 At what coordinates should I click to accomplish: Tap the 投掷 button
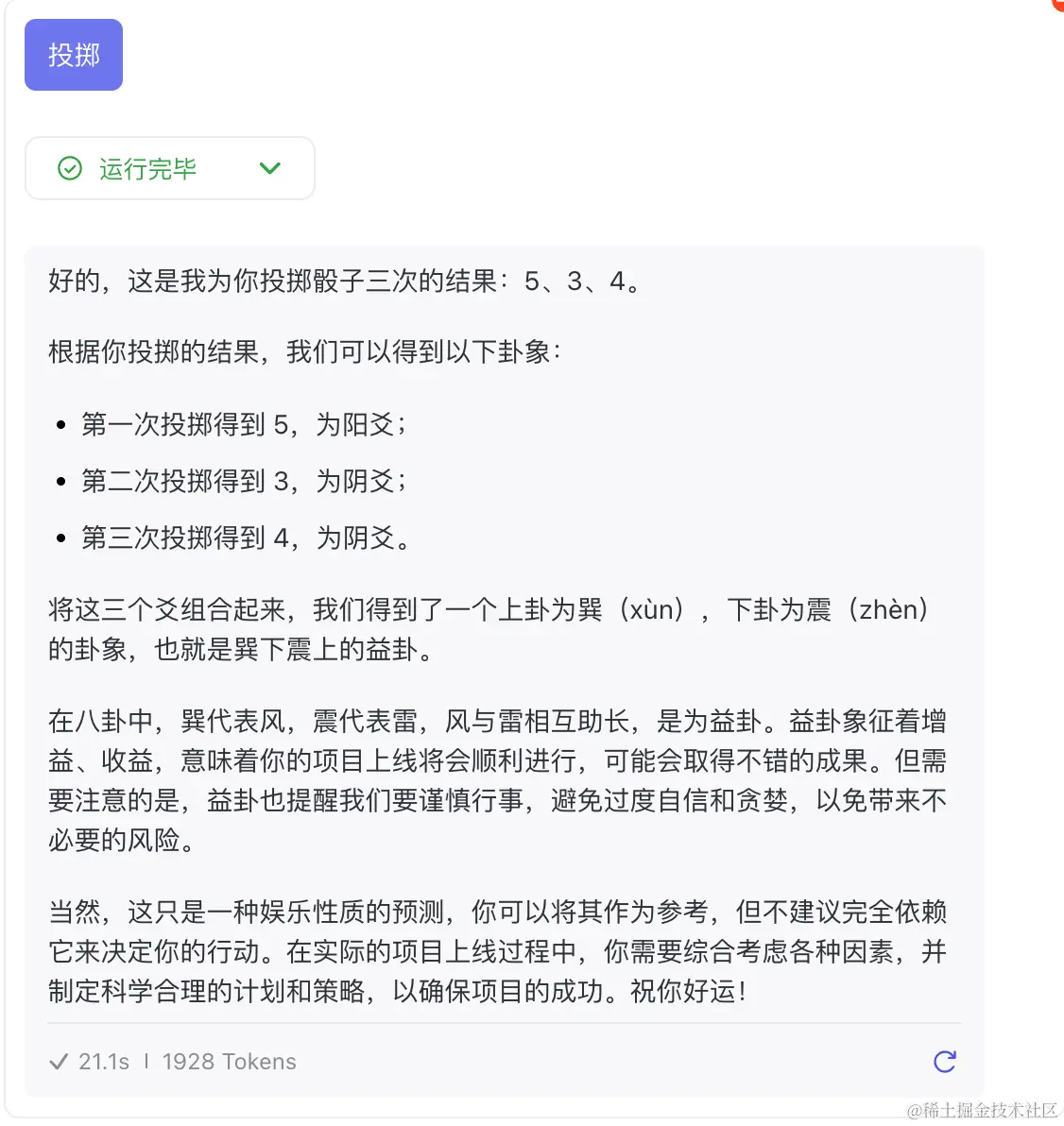tap(74, 55)
